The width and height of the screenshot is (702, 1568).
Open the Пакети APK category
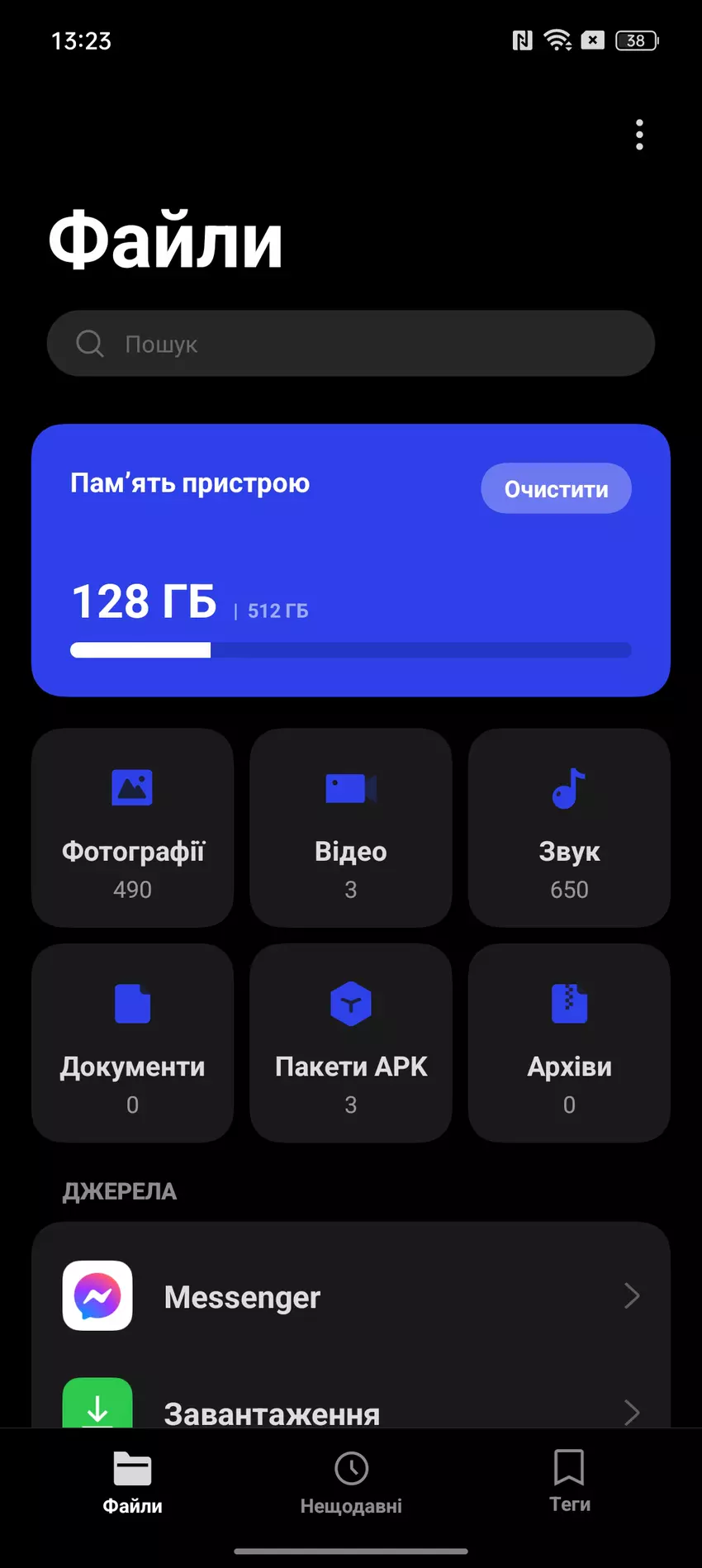pos(350,1043)
